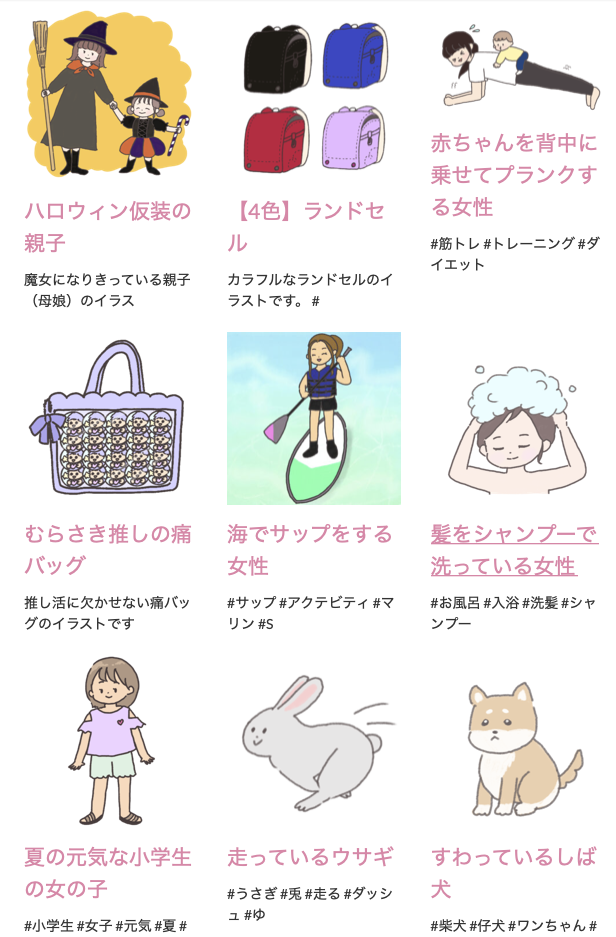
Task: Tap the ハロウィン仮装の親子 title link
Action: (107, 227)
